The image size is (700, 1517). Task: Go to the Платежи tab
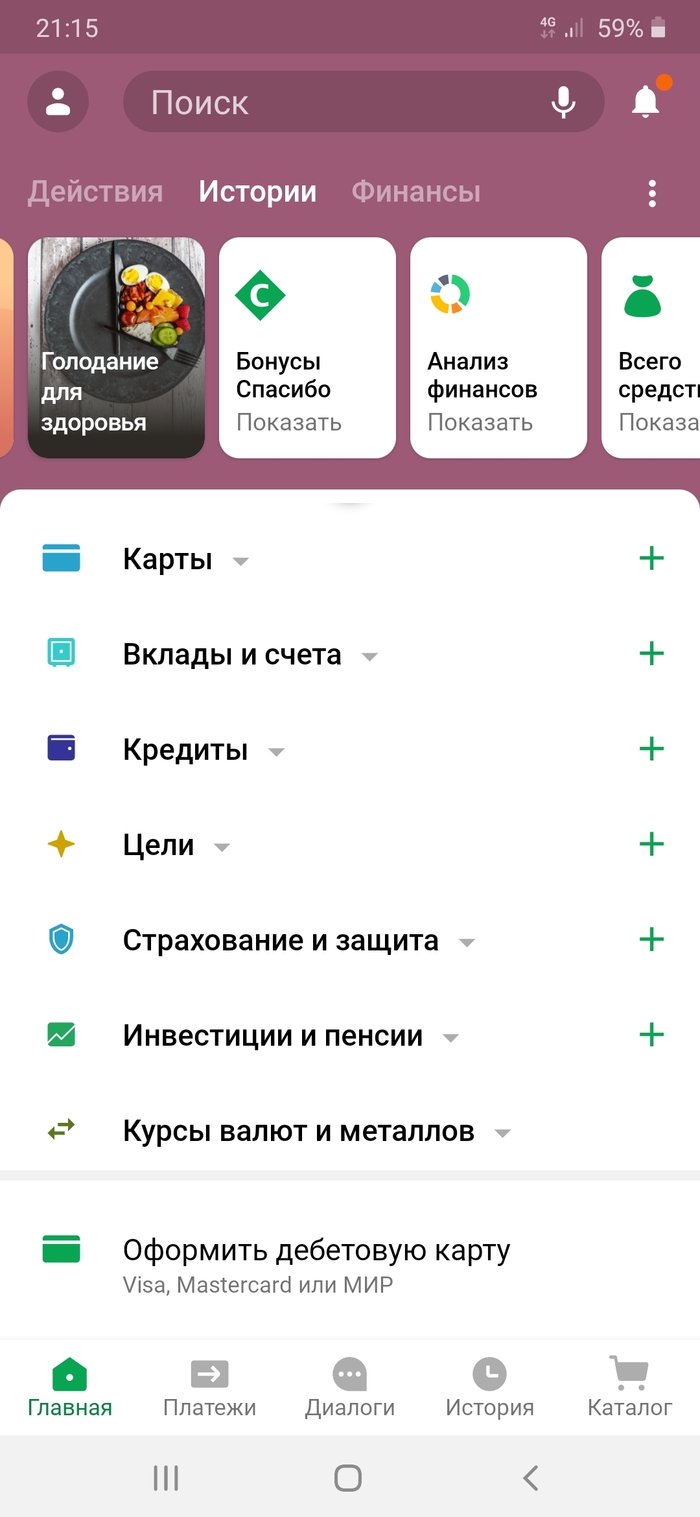tap(210, 1387)
